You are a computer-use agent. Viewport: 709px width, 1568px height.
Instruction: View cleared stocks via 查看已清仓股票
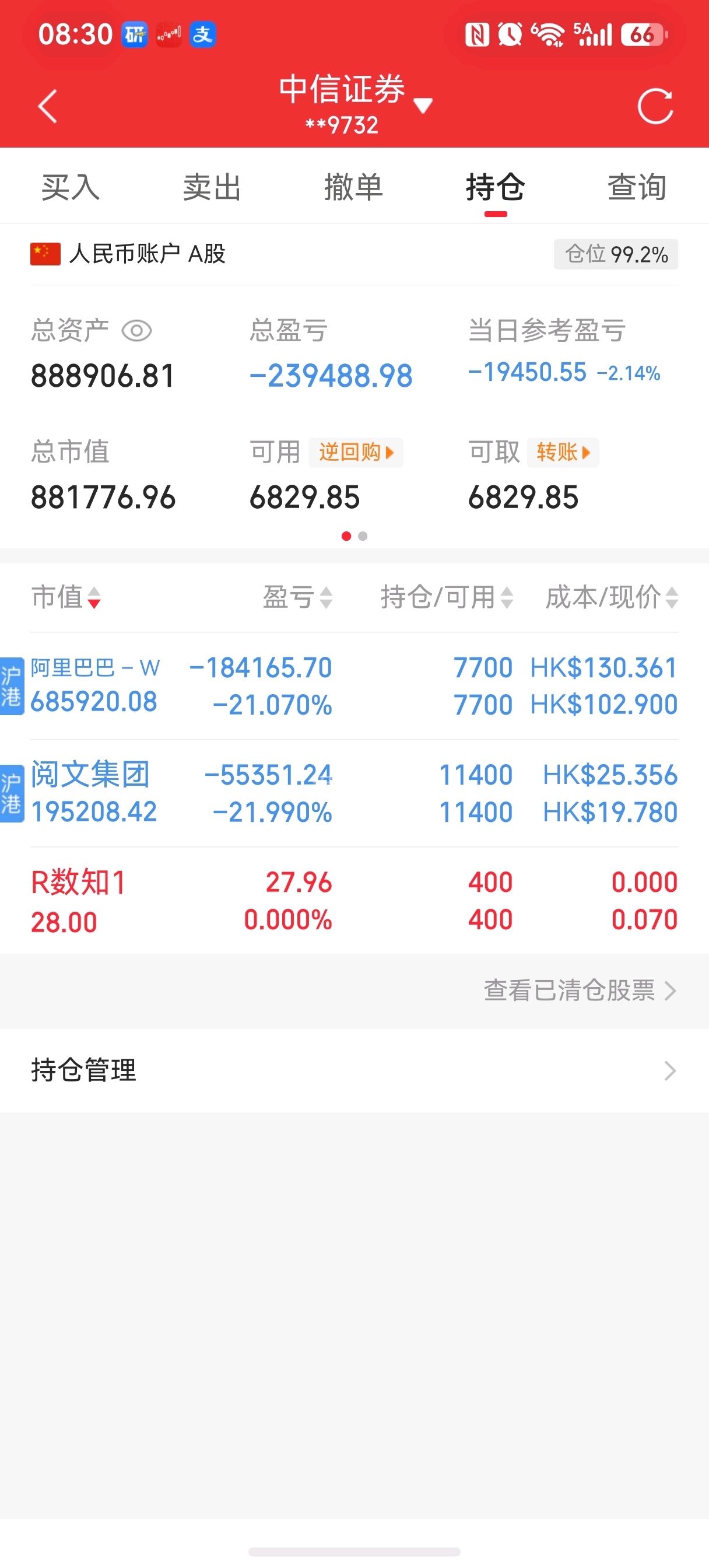(580, 991)
